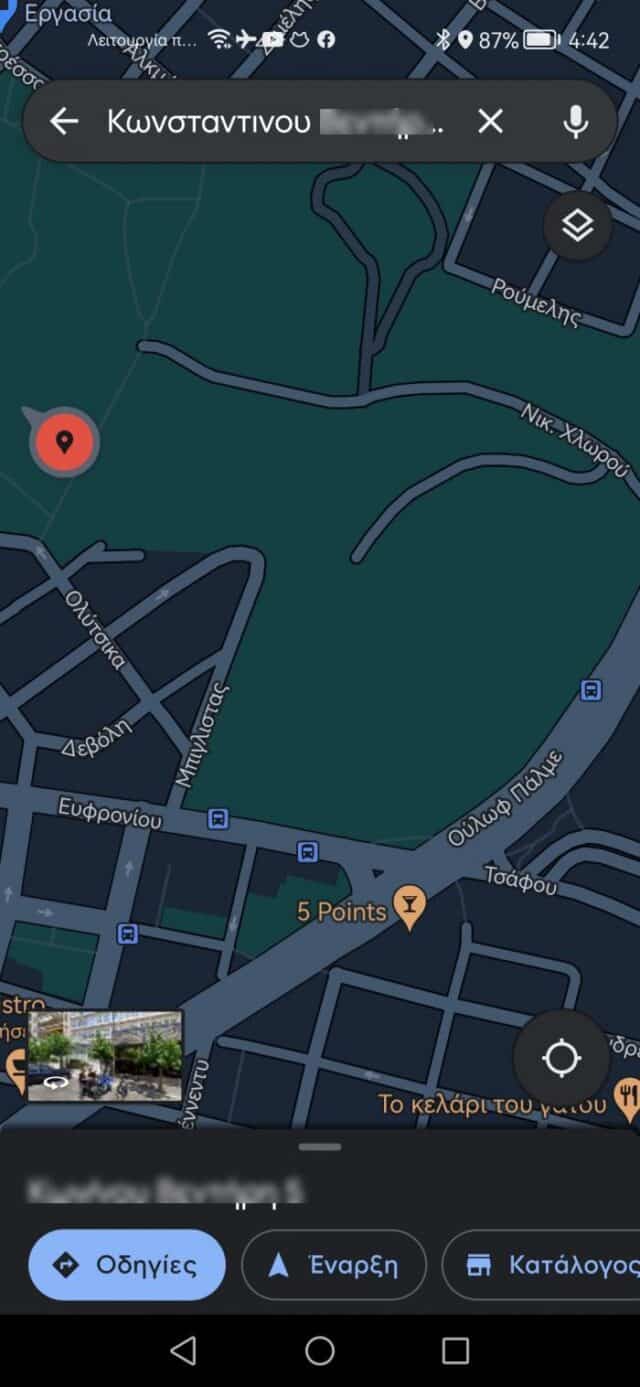Start voice search with the microphone

(575, 122)
